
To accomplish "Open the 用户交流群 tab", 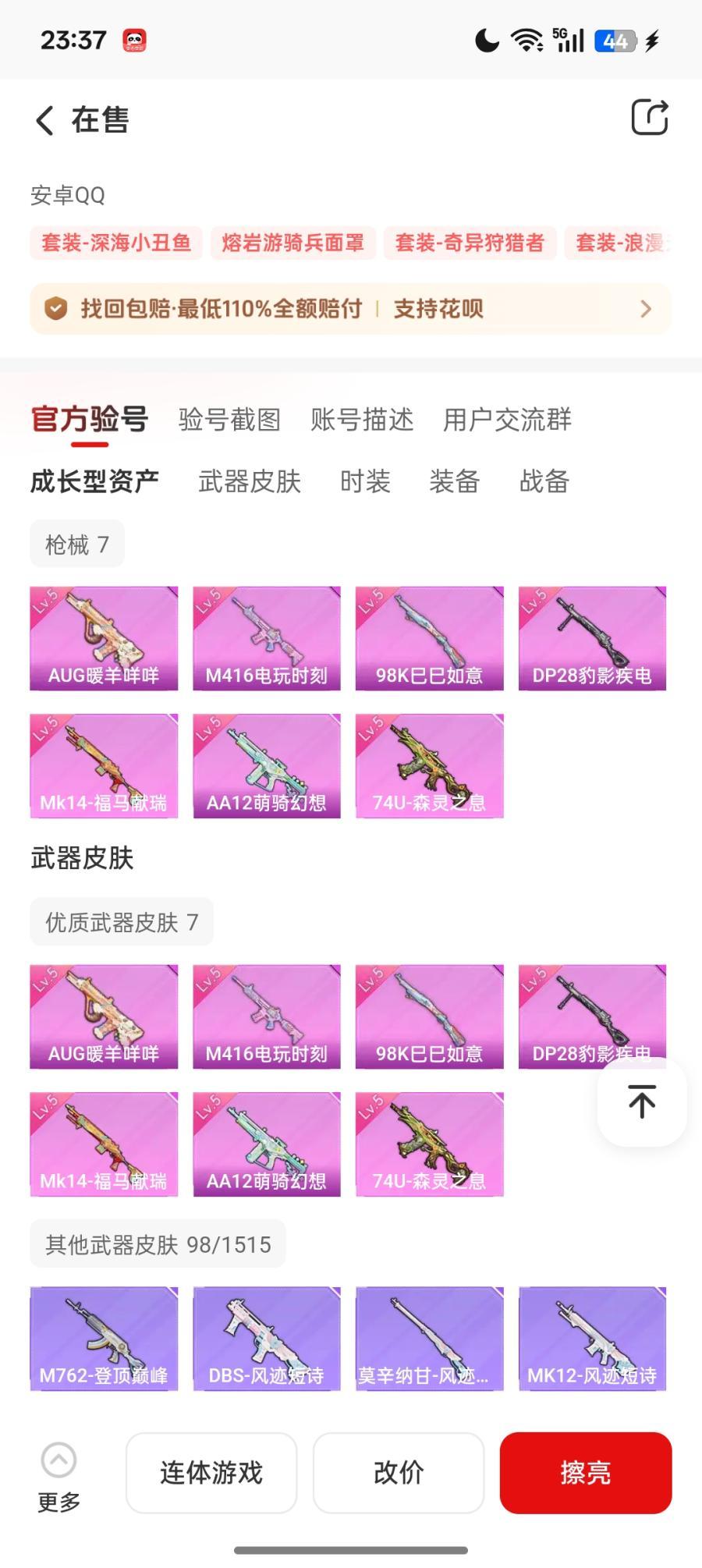I will pos(507,420).
